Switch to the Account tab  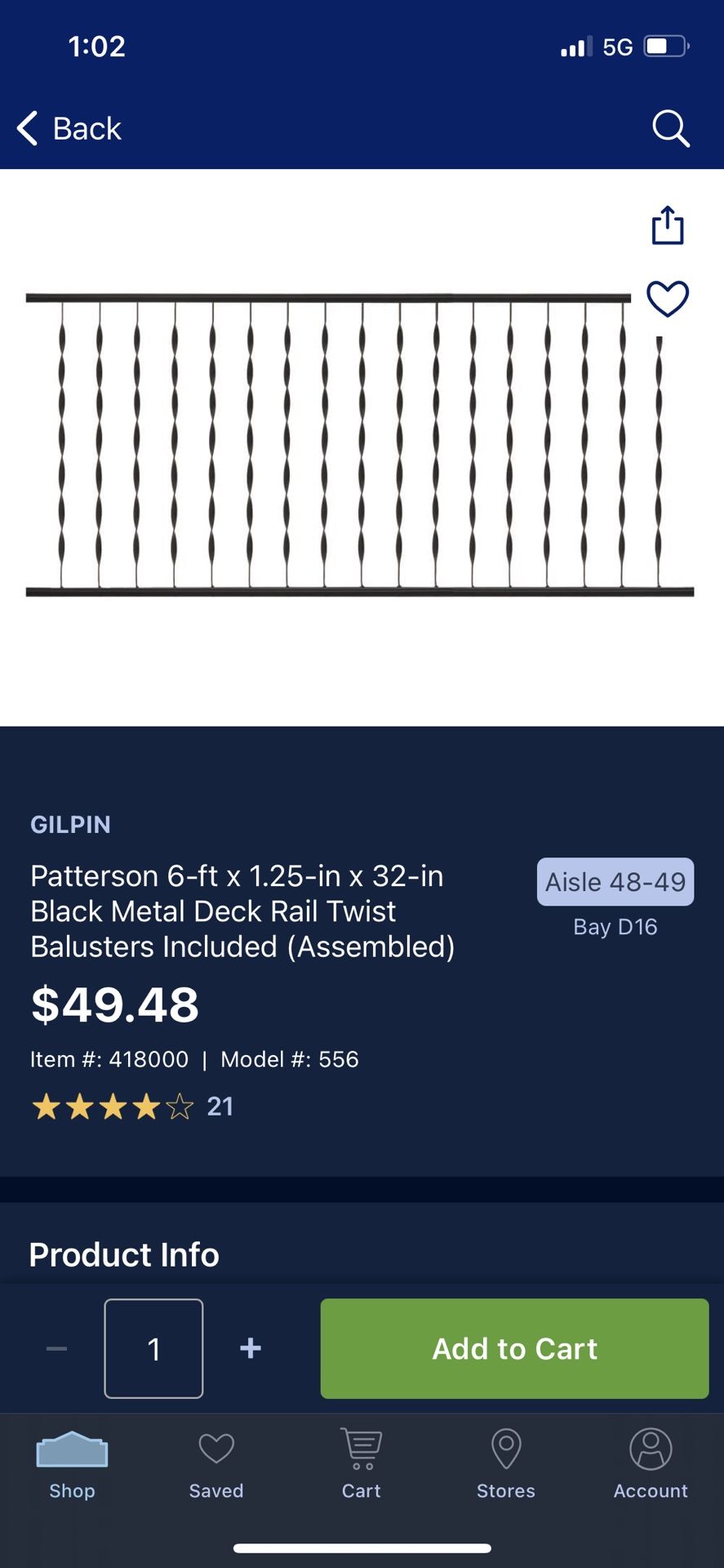tap(651, 1466)
